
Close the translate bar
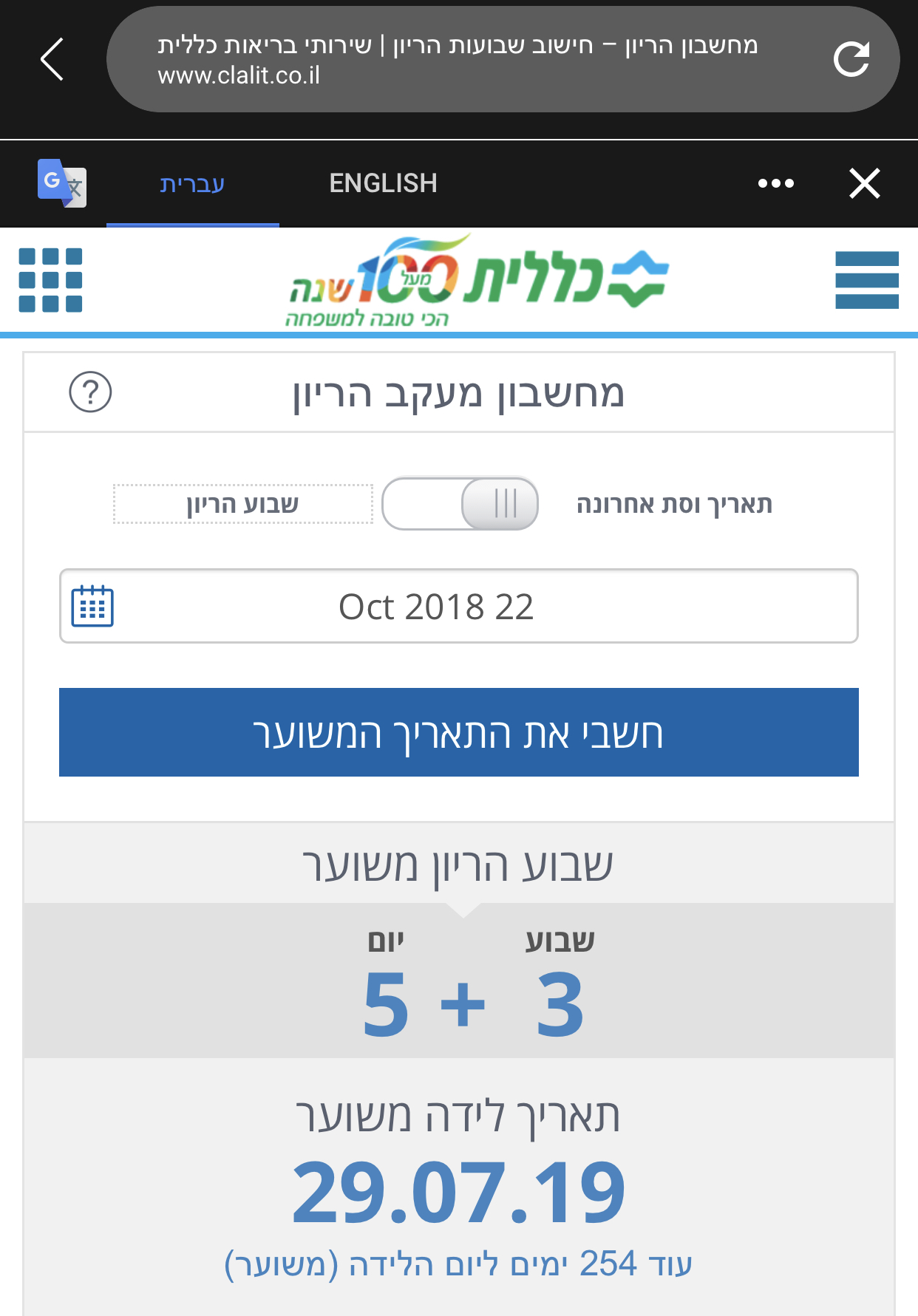(864, 183)
